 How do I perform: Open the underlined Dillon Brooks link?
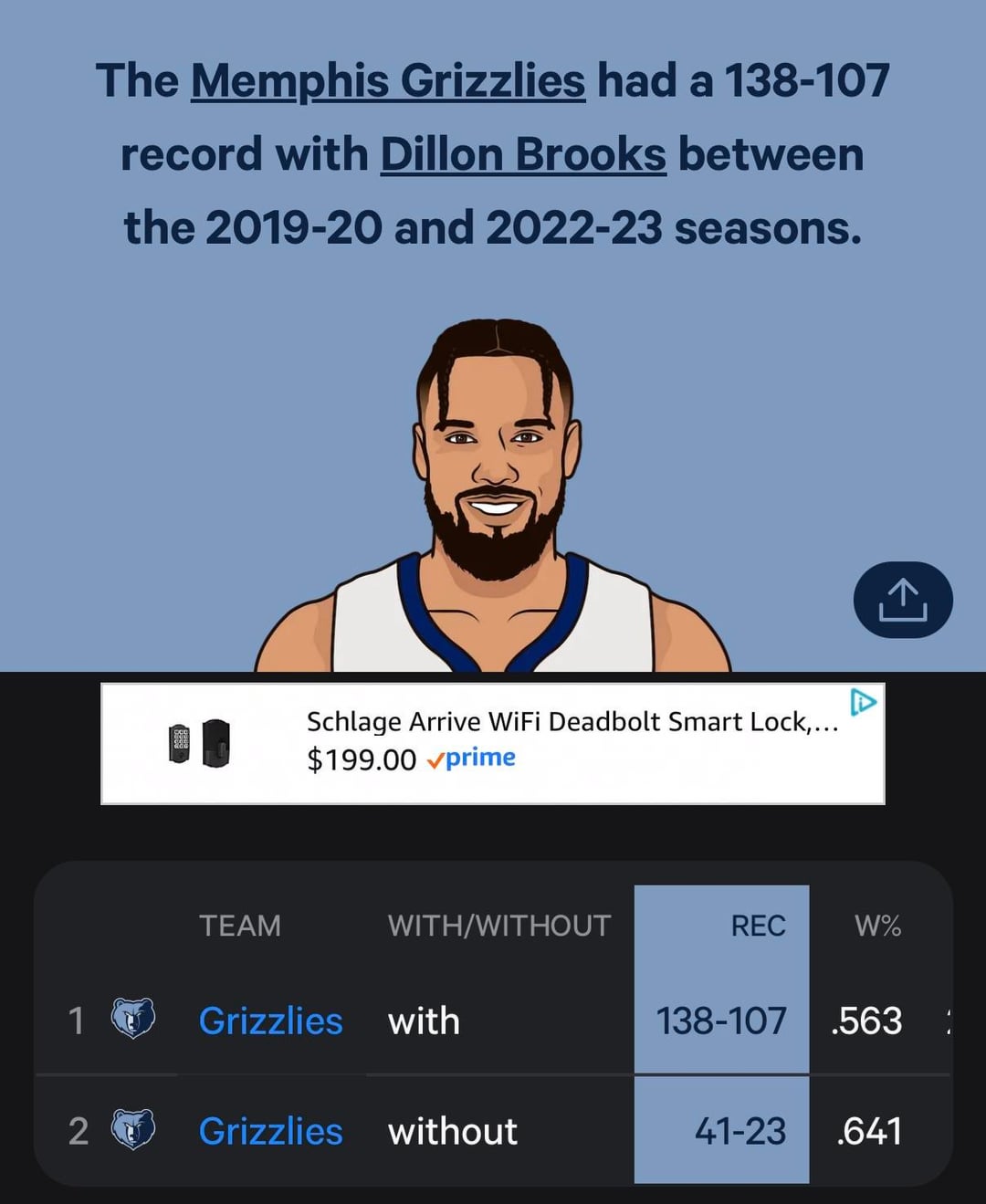(523, 154)
